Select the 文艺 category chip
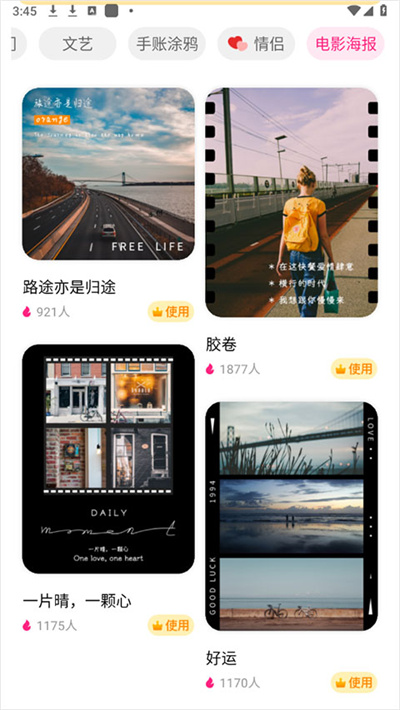The image size is (400, 710). pyautogui.click(x=77, y=44)
